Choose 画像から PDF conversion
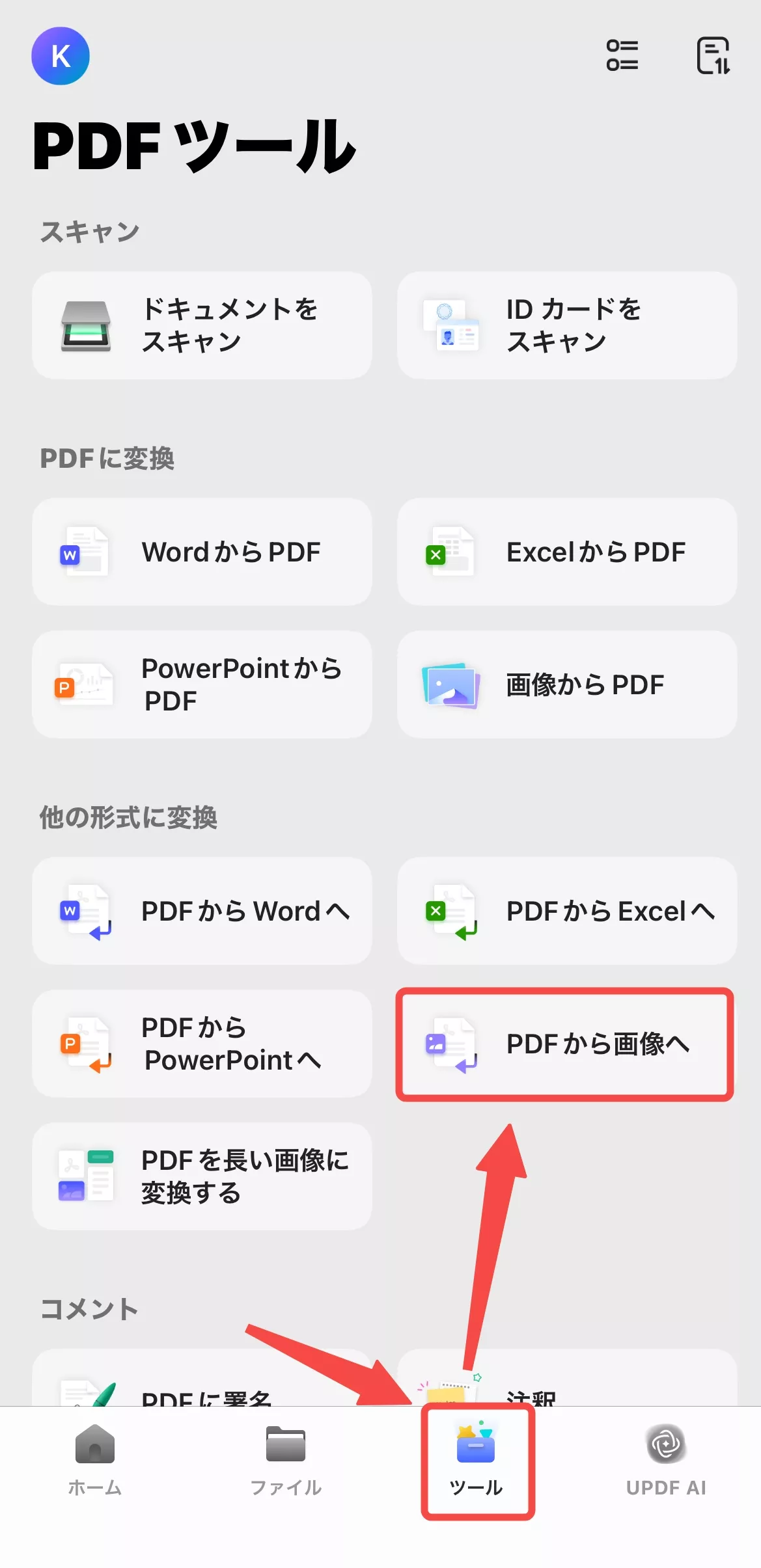The image size is (761, 1568). point(566,684)
